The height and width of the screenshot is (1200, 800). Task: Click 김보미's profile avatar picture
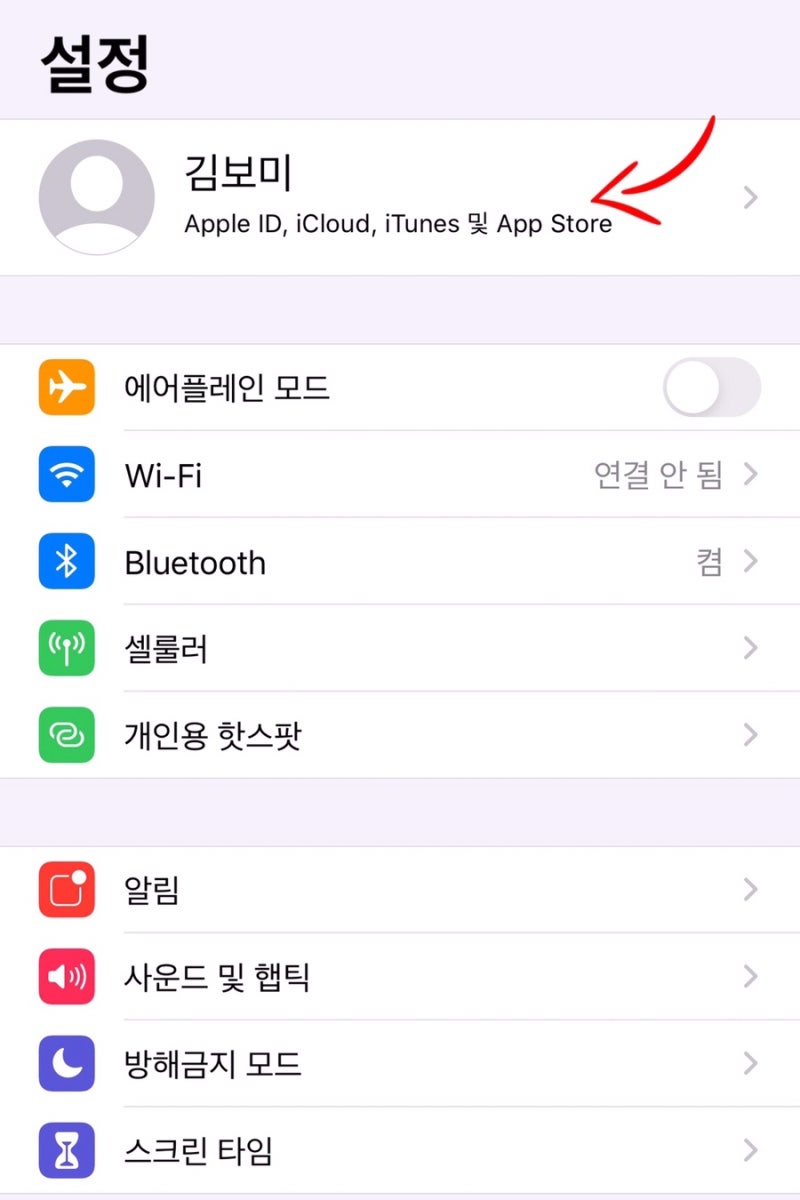[x=96, y=196]
